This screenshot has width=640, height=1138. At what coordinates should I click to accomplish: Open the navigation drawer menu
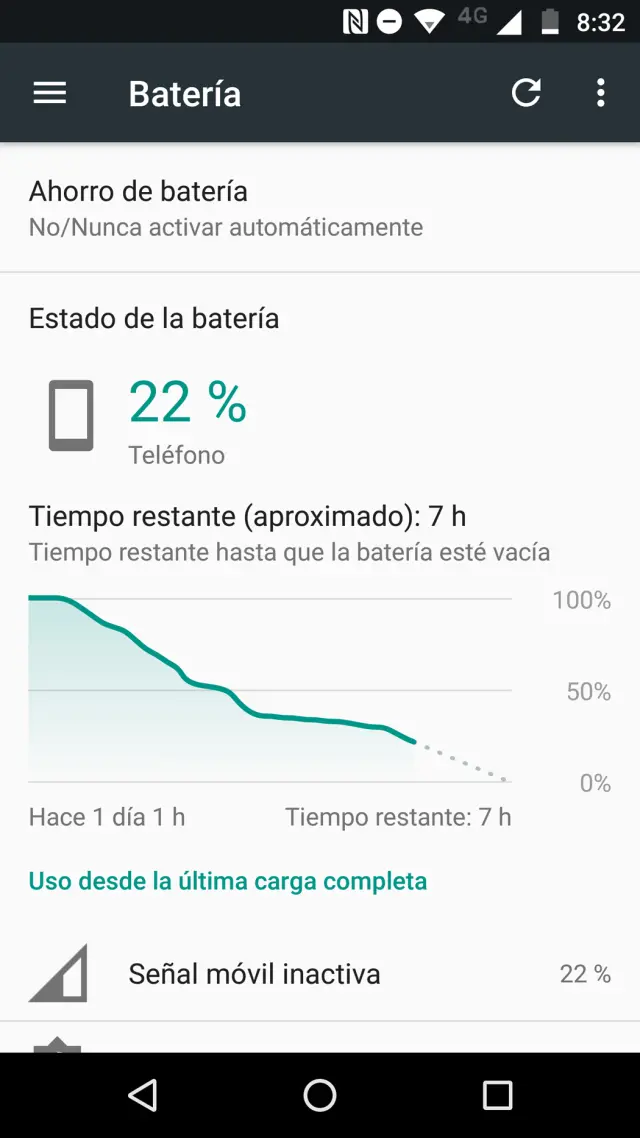tap(50, 94)
